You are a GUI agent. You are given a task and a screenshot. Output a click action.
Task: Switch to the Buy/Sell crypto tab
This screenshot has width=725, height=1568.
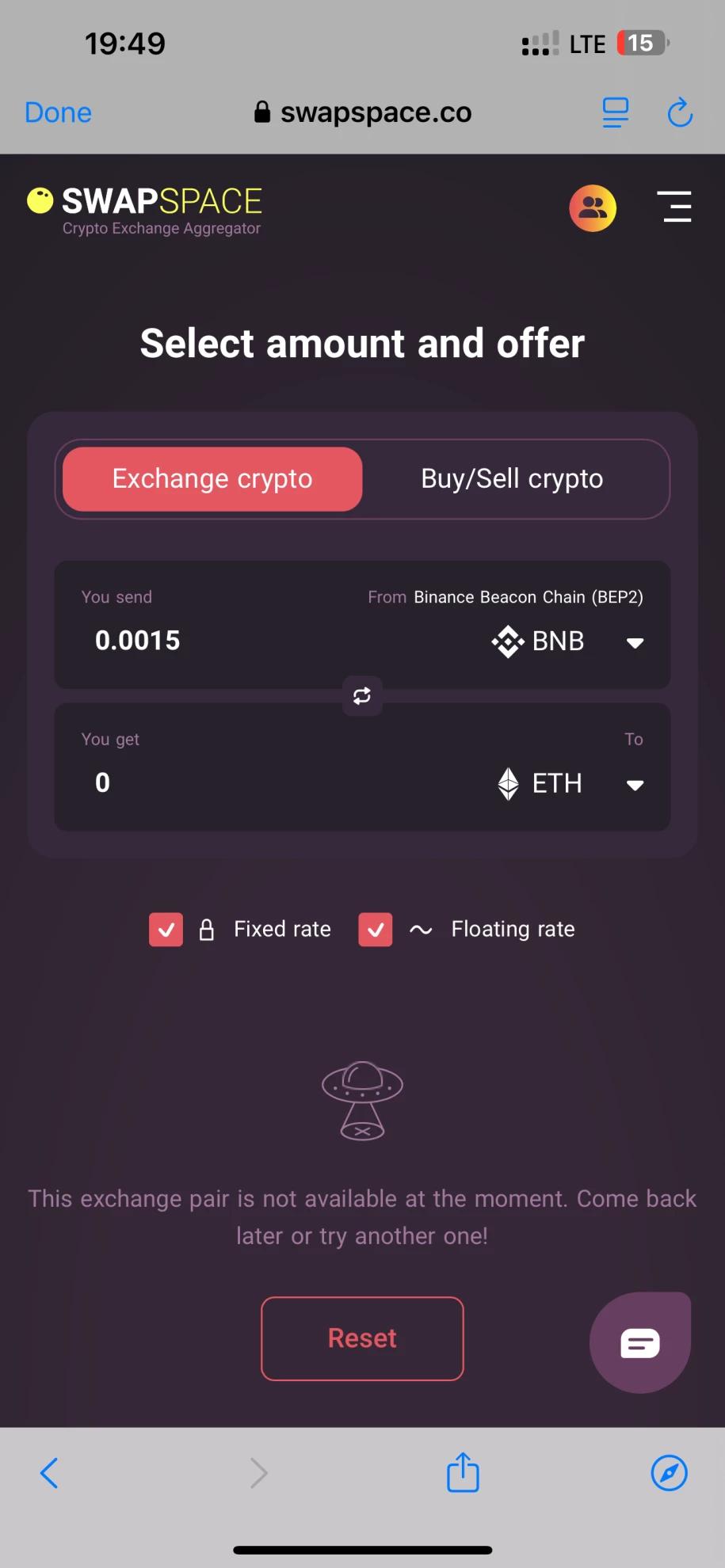pyautogui.click(x=512, y=479)
